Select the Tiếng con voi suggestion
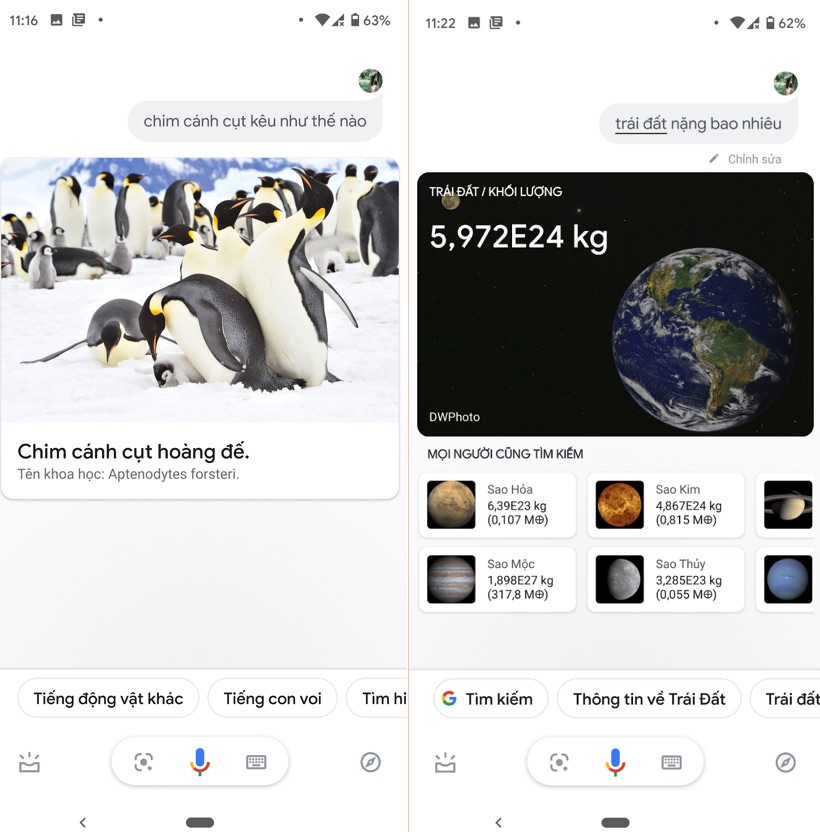This screenshot has height=832, width=820. point(272,698)
